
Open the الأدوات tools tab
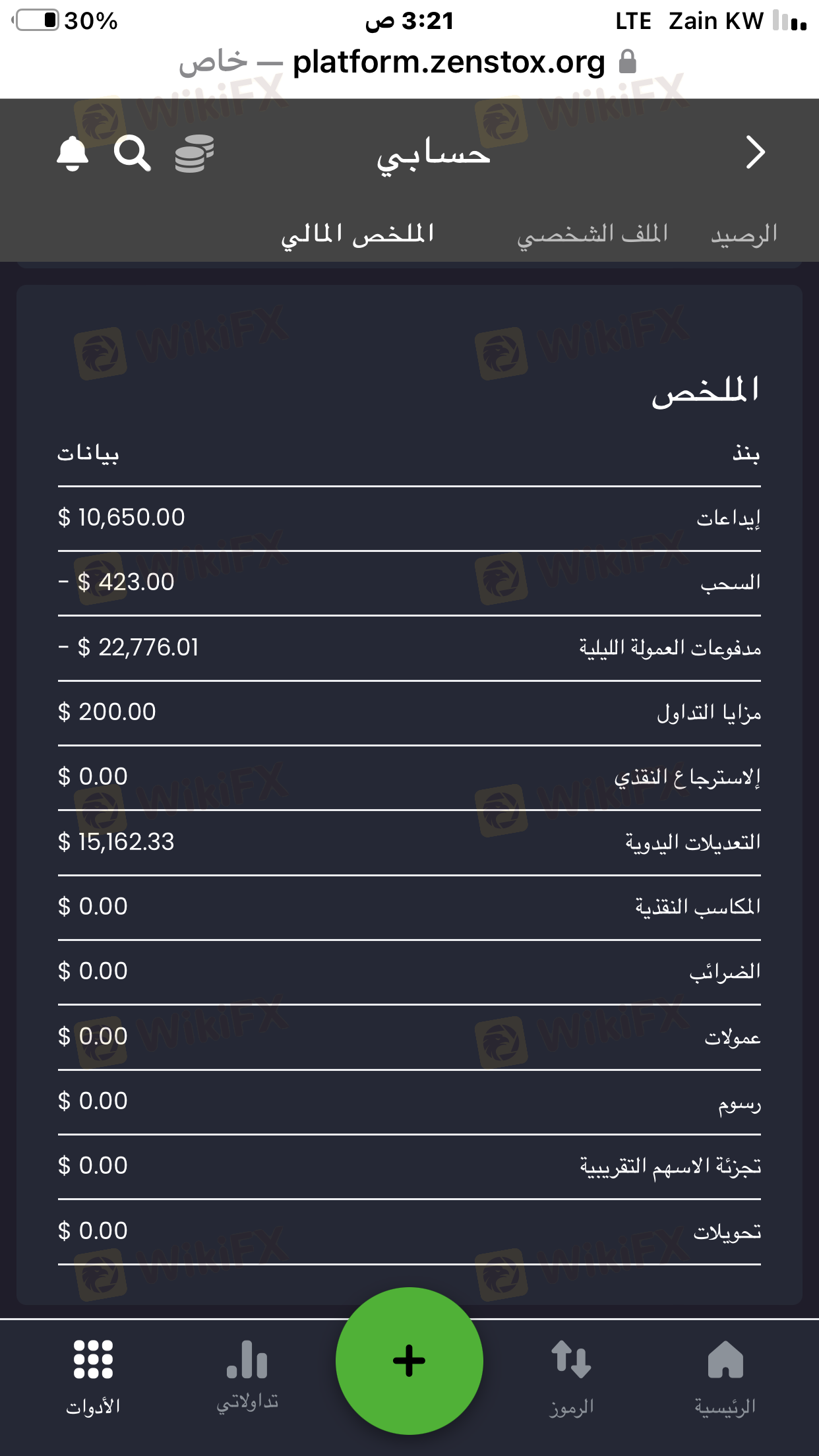click(93, 1378)
